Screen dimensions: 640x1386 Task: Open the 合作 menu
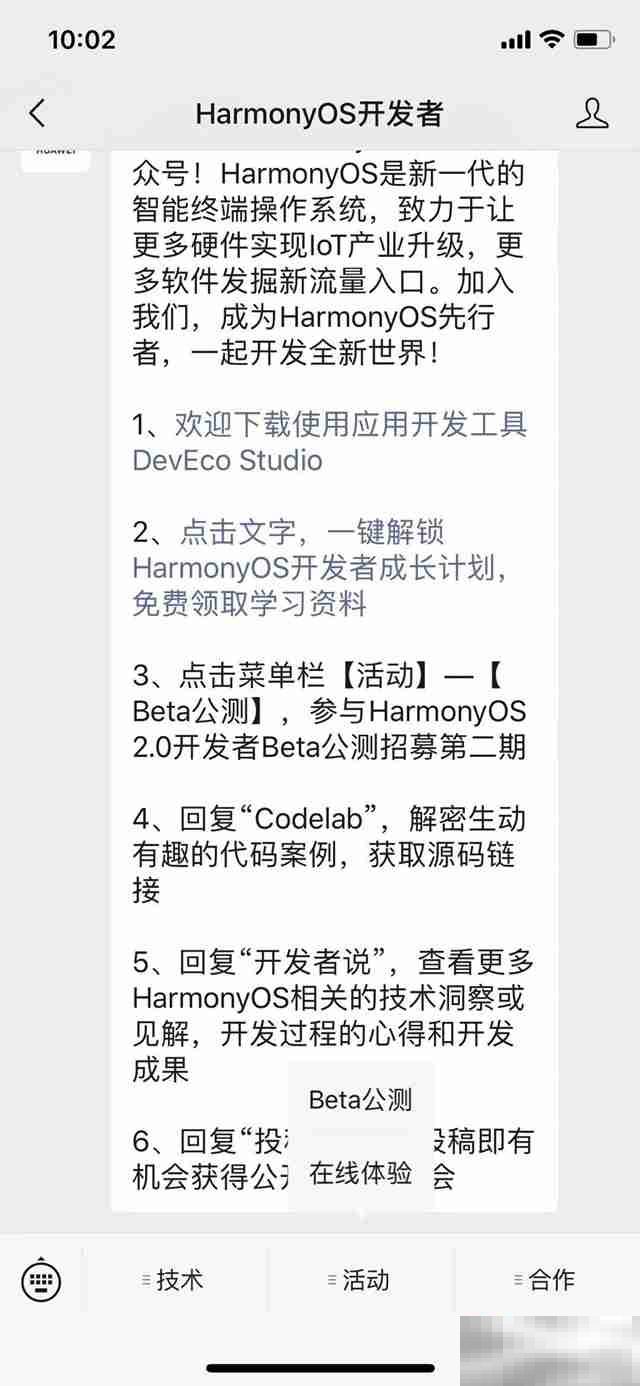[x=546, y=1280]
